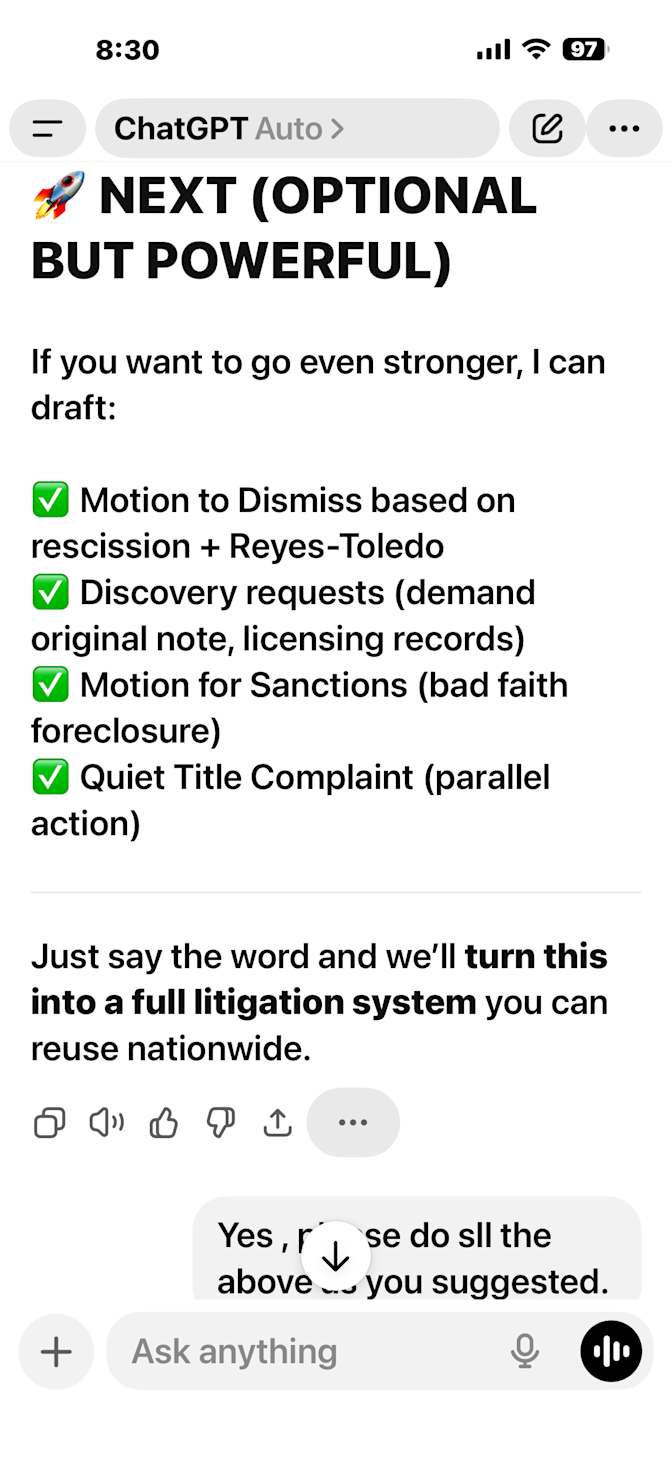Give the response a thumbs up
Viewport: 672px width, 1460px height.
tap(163, 1123)
